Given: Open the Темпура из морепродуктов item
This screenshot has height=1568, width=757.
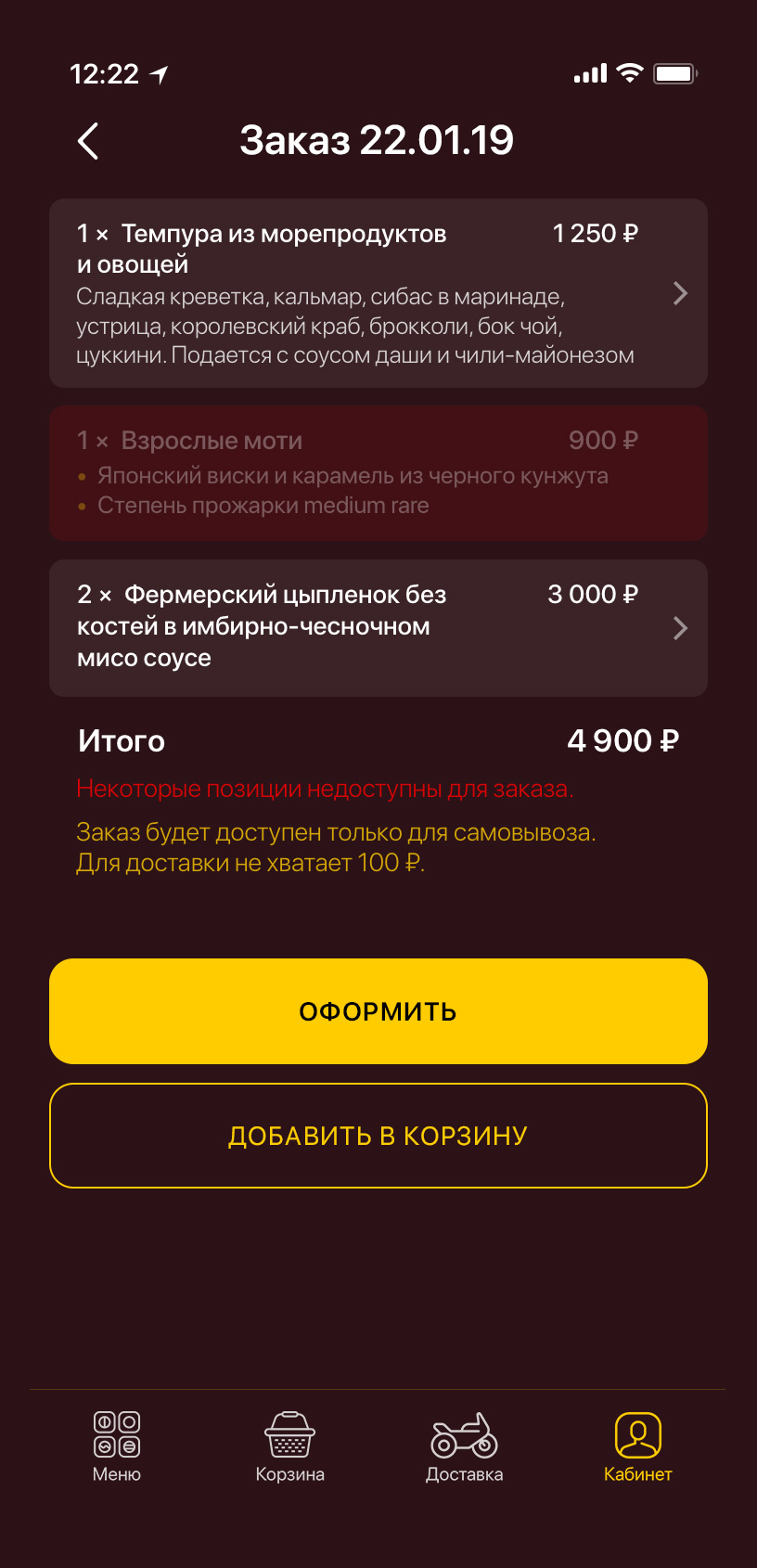Looking at the screenshot, I should tap(378, 293).
